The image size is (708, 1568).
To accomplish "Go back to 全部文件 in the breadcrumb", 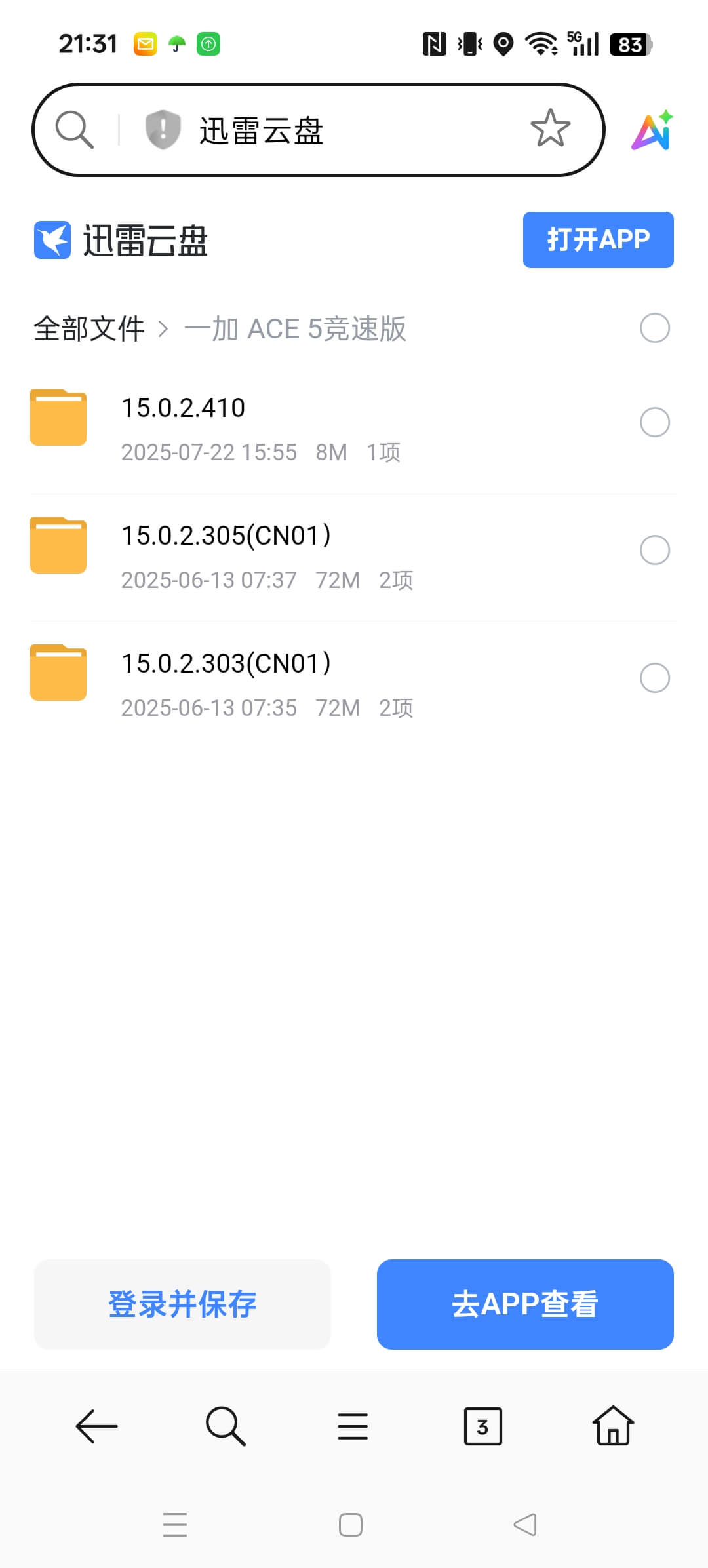I will point(89,328).
